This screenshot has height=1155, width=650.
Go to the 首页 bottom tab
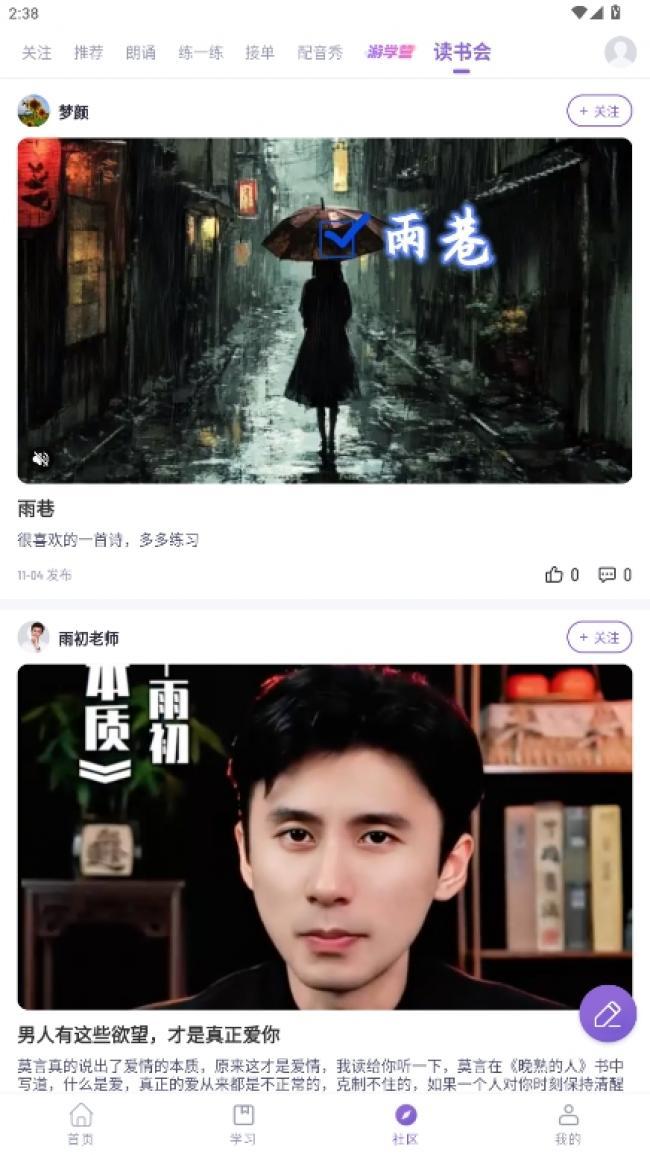[x=81, y=1123]
